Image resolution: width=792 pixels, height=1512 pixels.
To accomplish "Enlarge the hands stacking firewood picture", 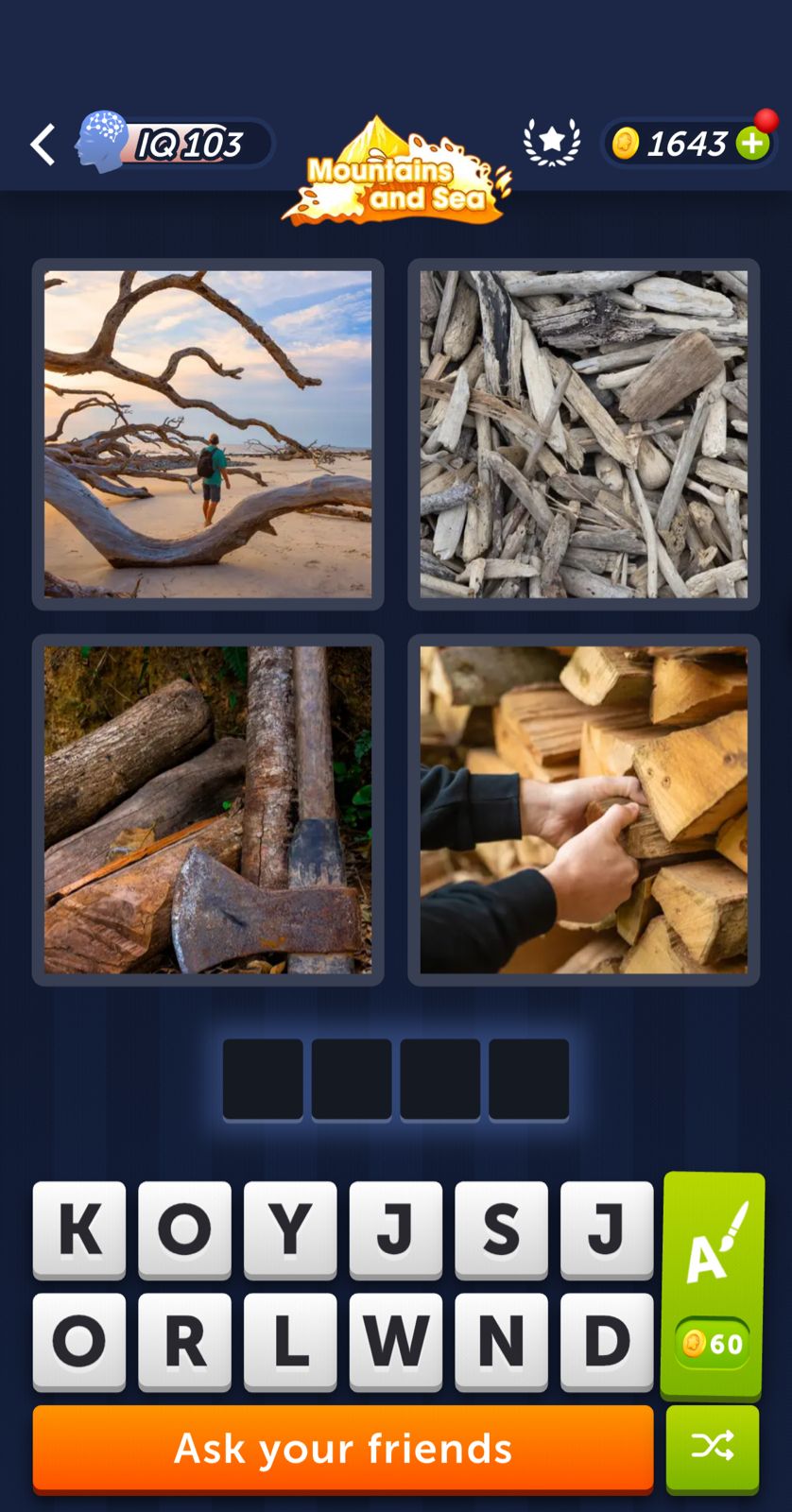I will click(583, 810).
